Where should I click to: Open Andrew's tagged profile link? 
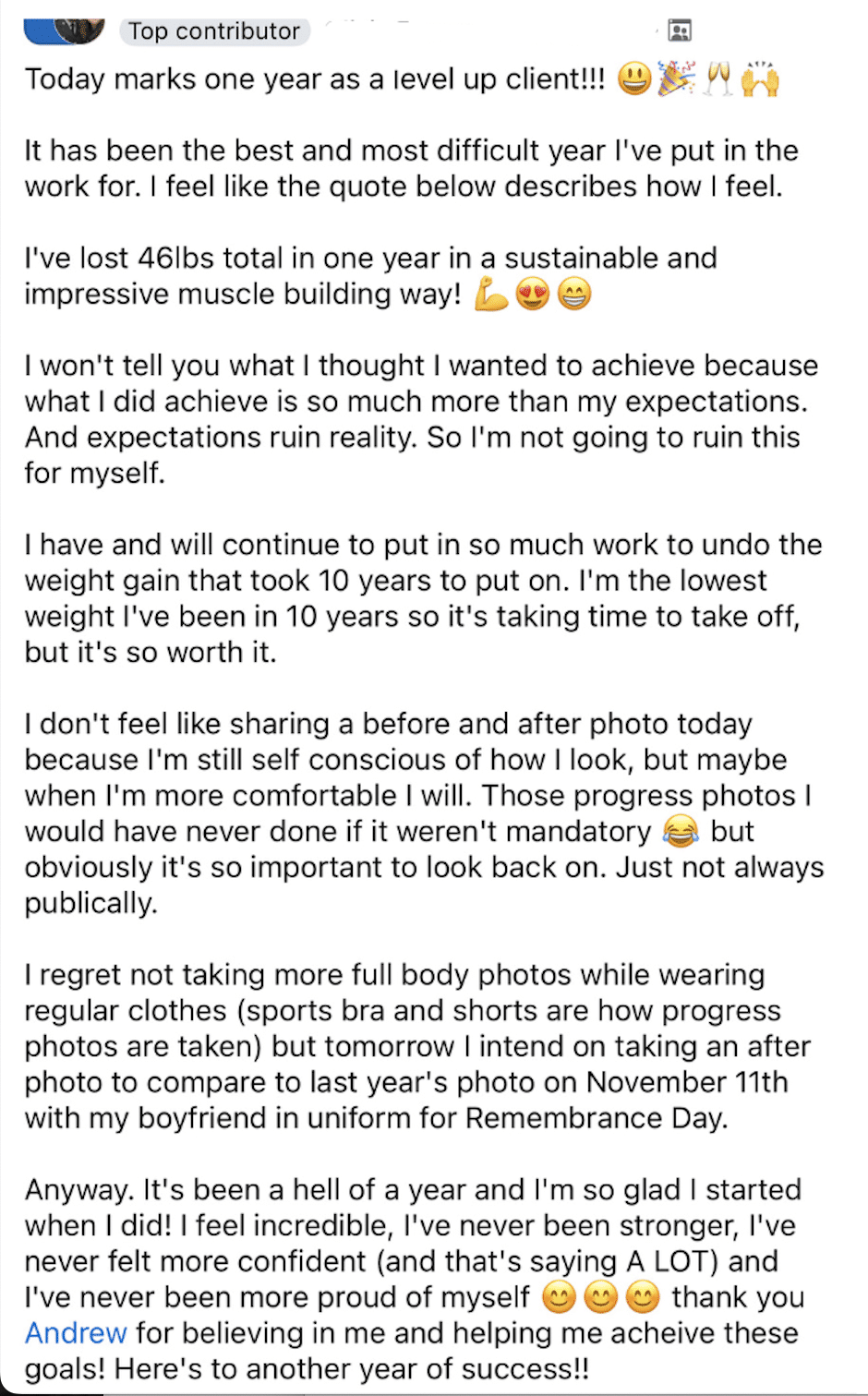coord(76,1333)
